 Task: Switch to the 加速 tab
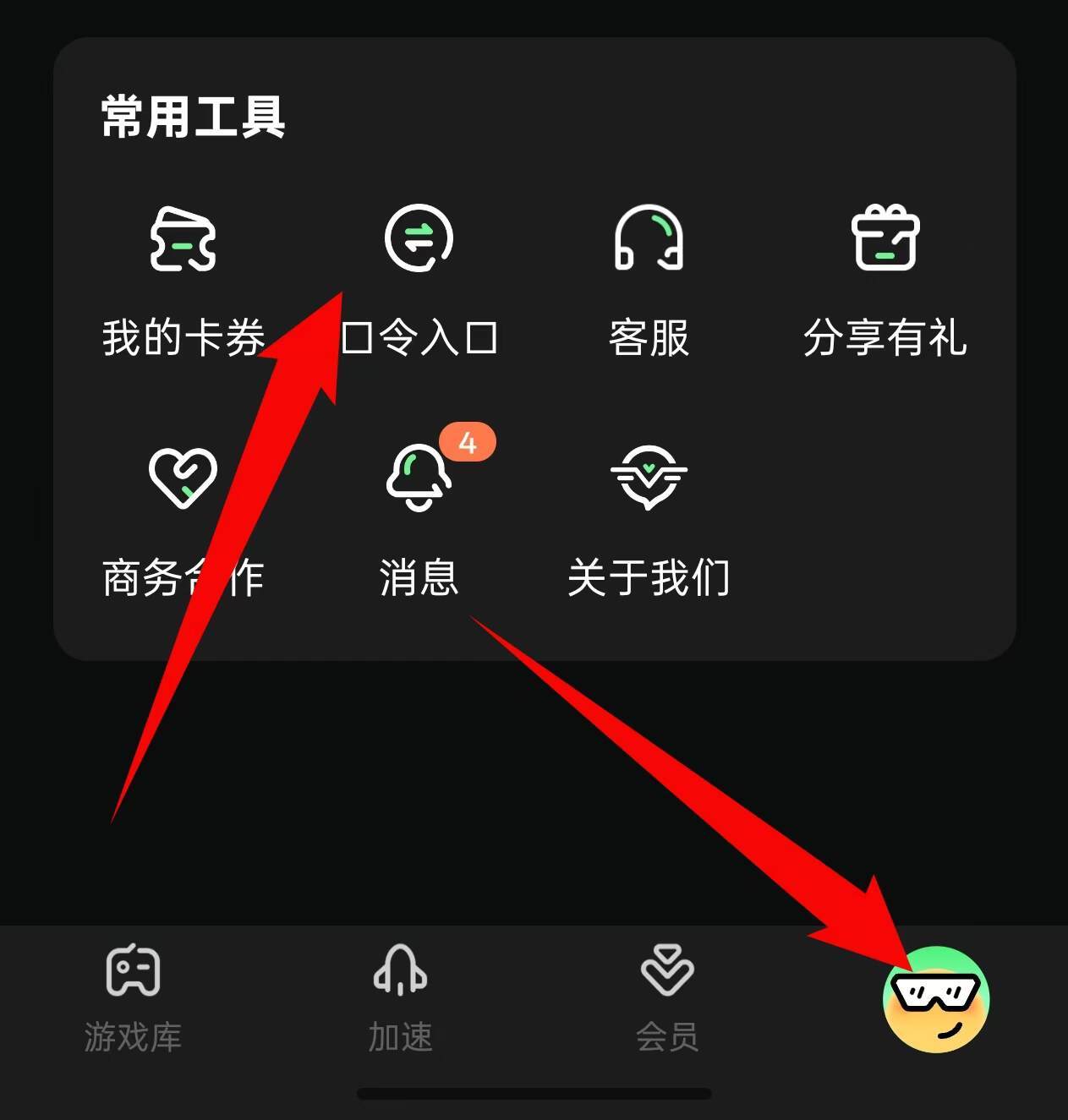click(400, 998)
